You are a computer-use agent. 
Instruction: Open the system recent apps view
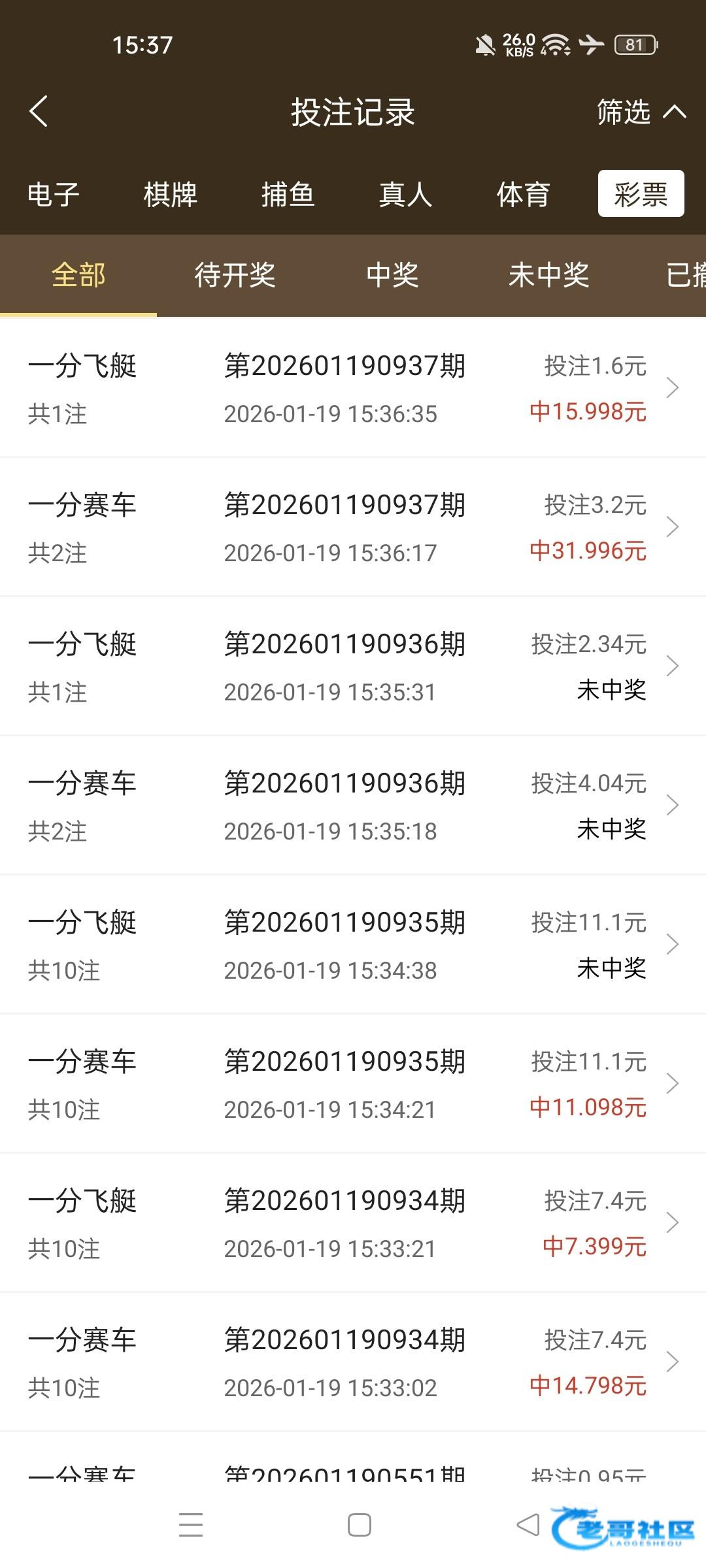coord(191,1526)
